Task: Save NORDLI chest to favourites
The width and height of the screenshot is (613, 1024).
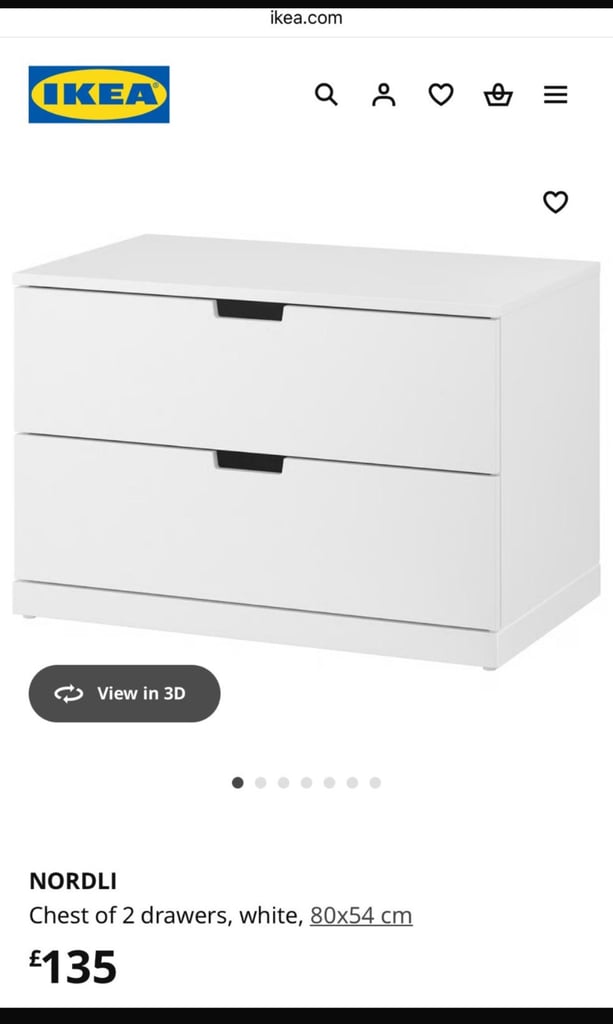Action: pyautogui.click(x=556, y=202)
